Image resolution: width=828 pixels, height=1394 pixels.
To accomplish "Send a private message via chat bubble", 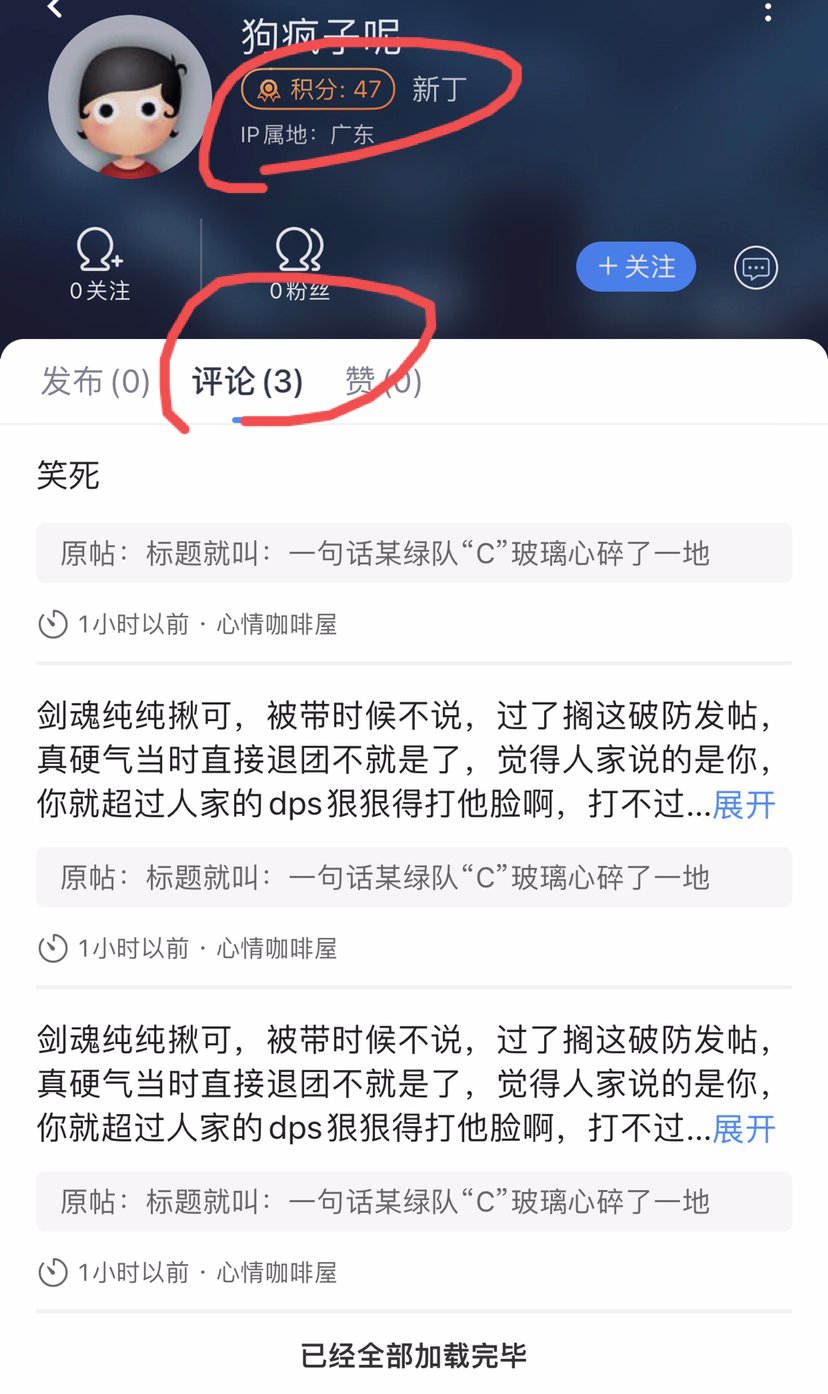I will 756,268.
